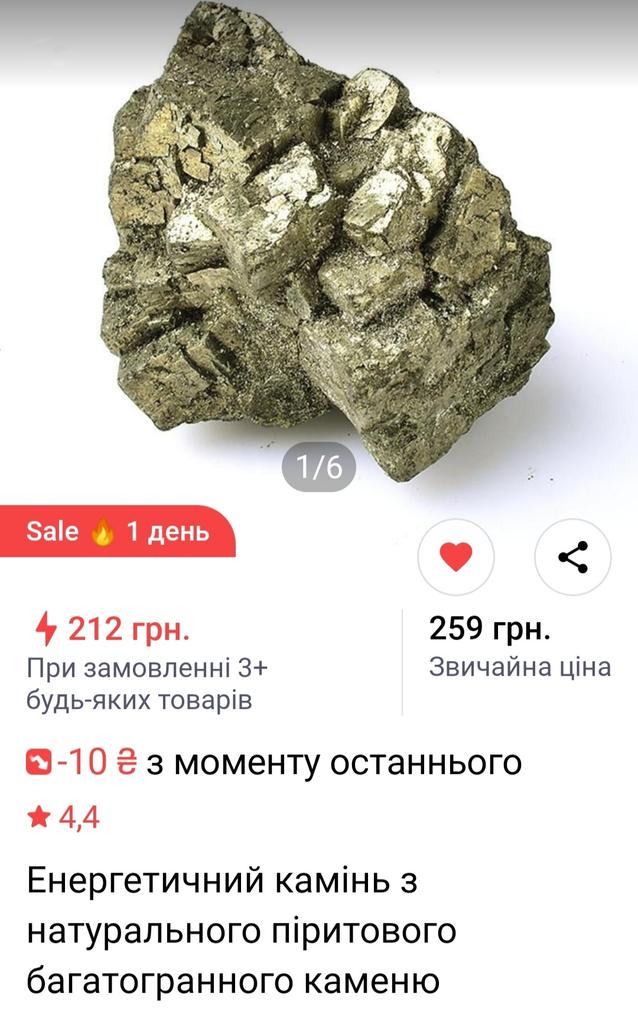This screenshot has height=1024, width=638.
Task: Open the price drop -10 ₴ details
Action: (272, 764)
